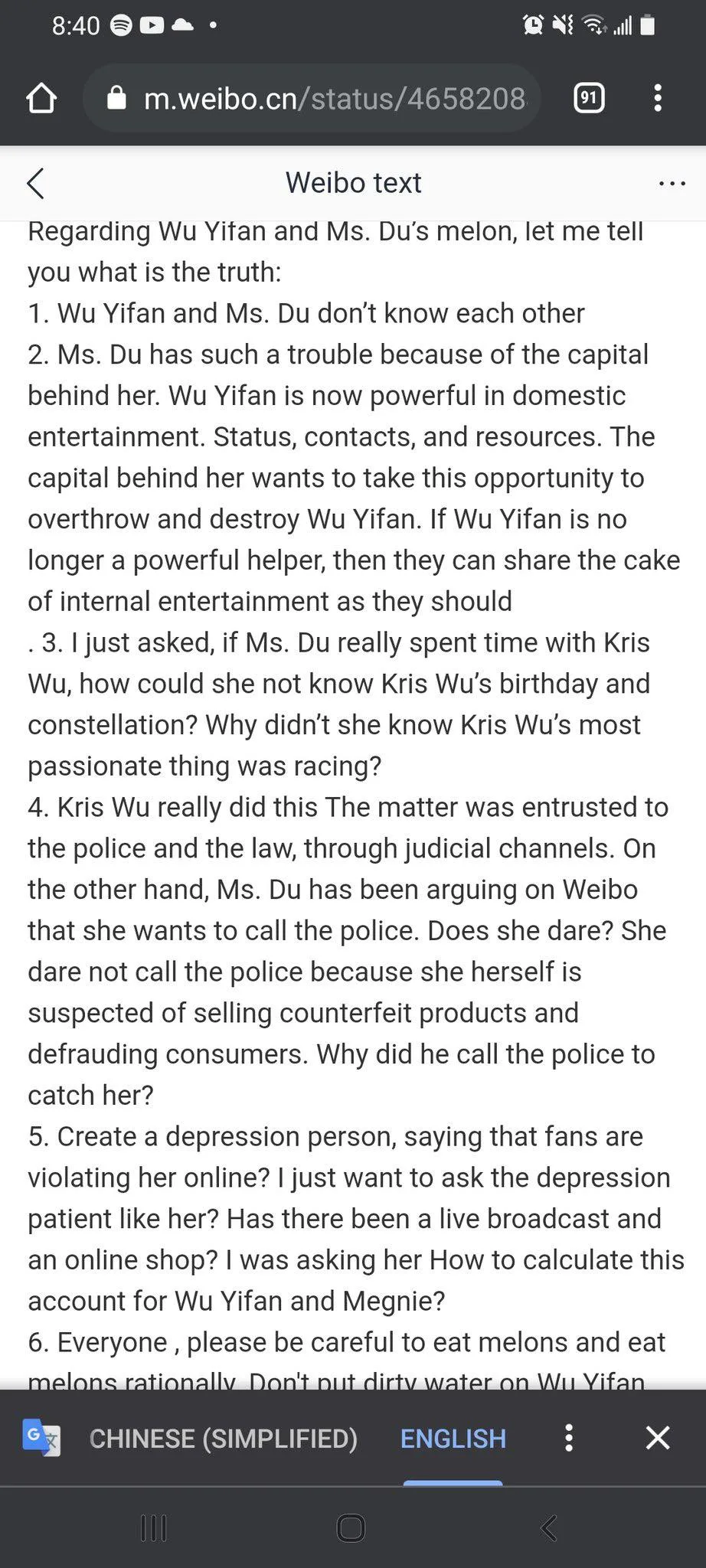The height and width of the screenshot is (1568, 706).
Task: Open the translate bar options menu
Action: tap(568, 1439)
